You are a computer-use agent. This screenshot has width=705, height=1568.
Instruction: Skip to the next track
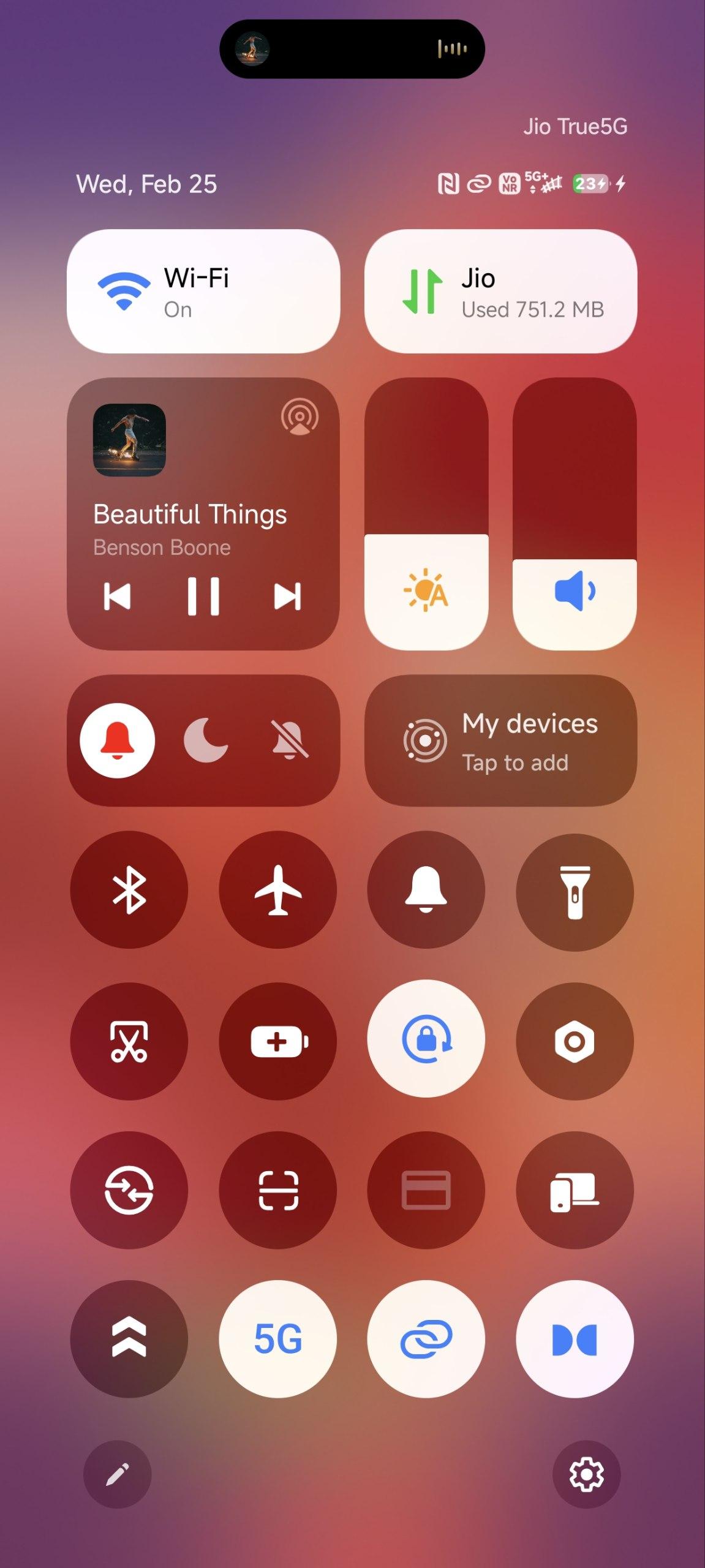(287, 596)
